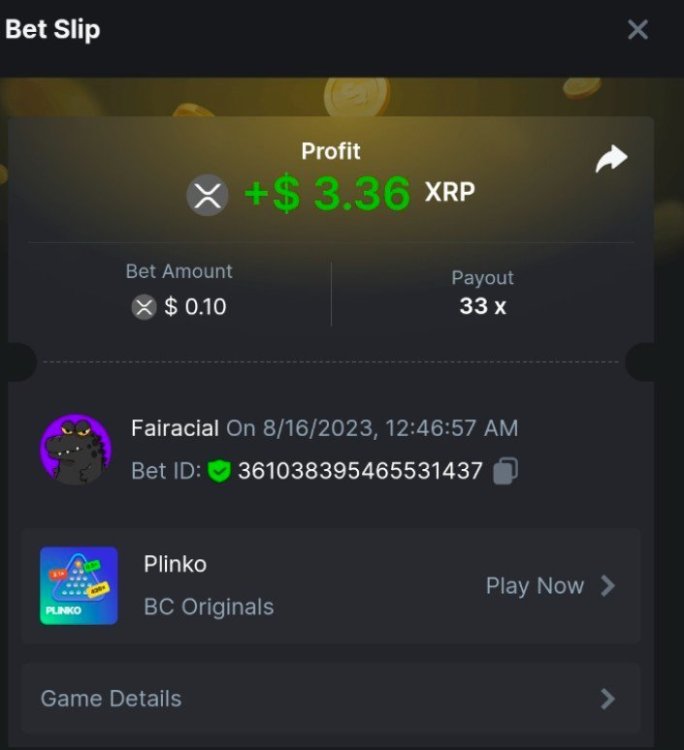Copy the Bet ID number
The image size is (684, 750).
[x=506, y=470]
